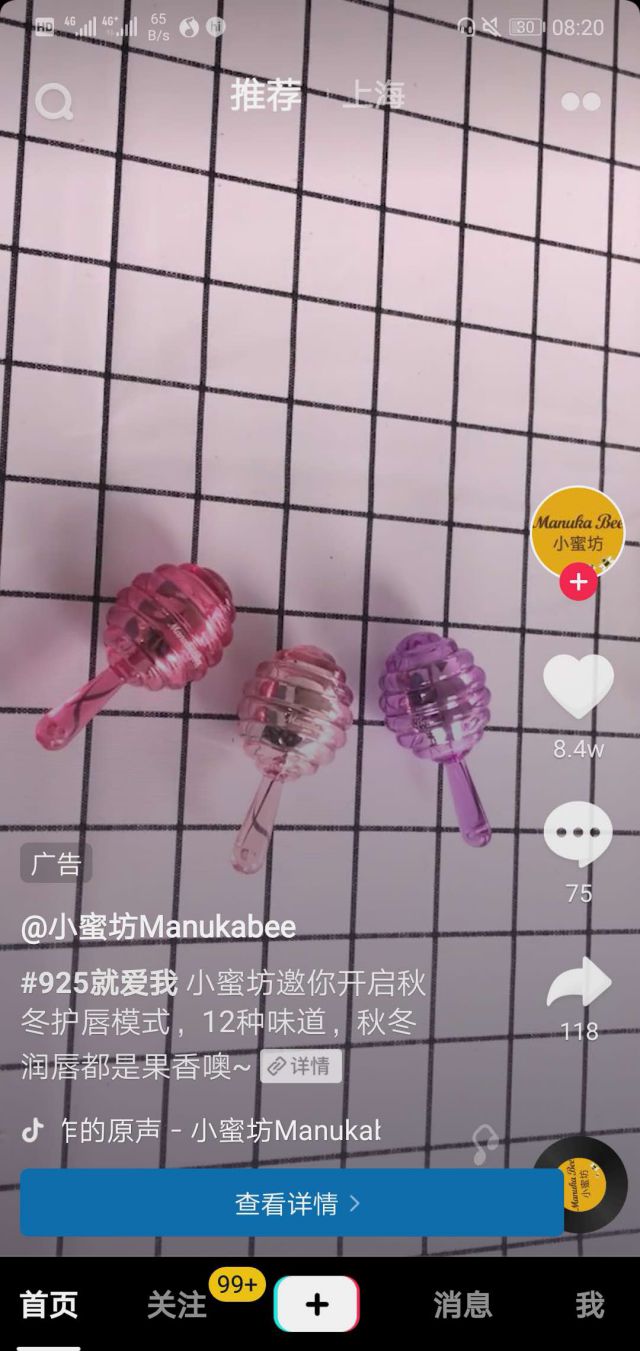The height and width of the screenshot is (1351, 640).
Task: Open the search icon
Action: pyautogui.click(x=54, y=100)
